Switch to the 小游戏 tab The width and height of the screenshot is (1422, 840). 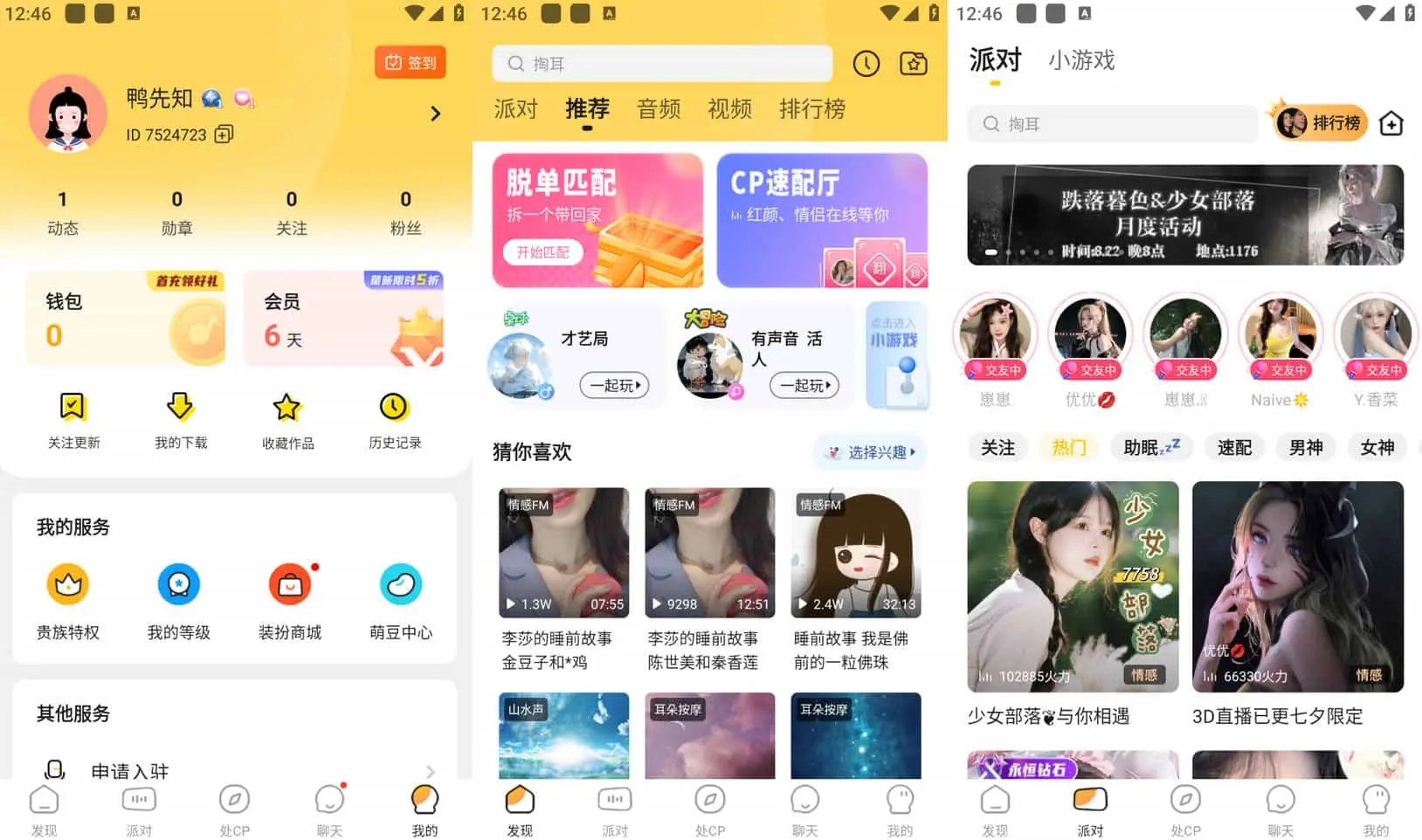click(1081, 60)
